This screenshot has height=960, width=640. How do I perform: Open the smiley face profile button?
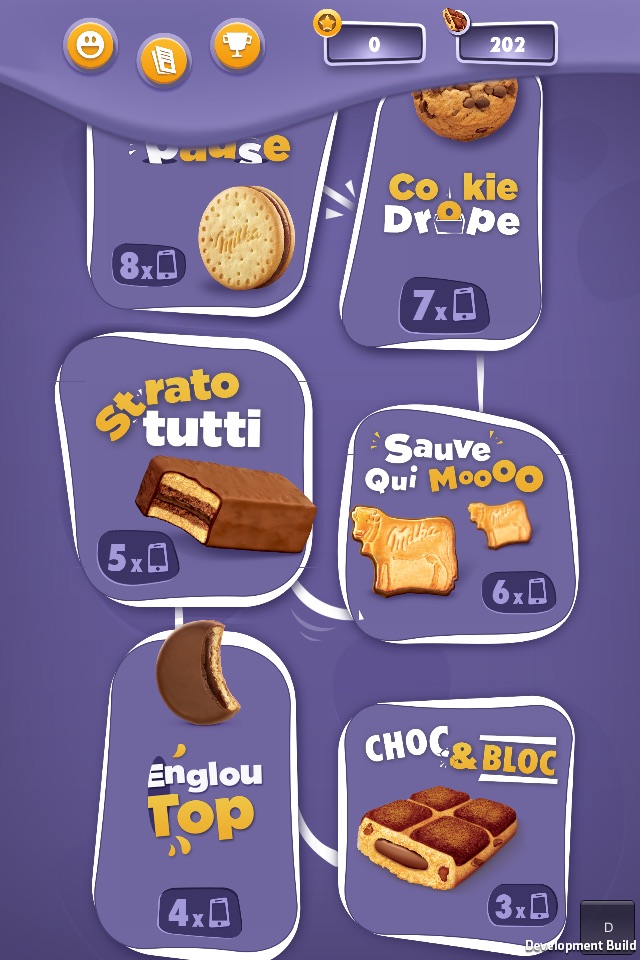point(90,46)
